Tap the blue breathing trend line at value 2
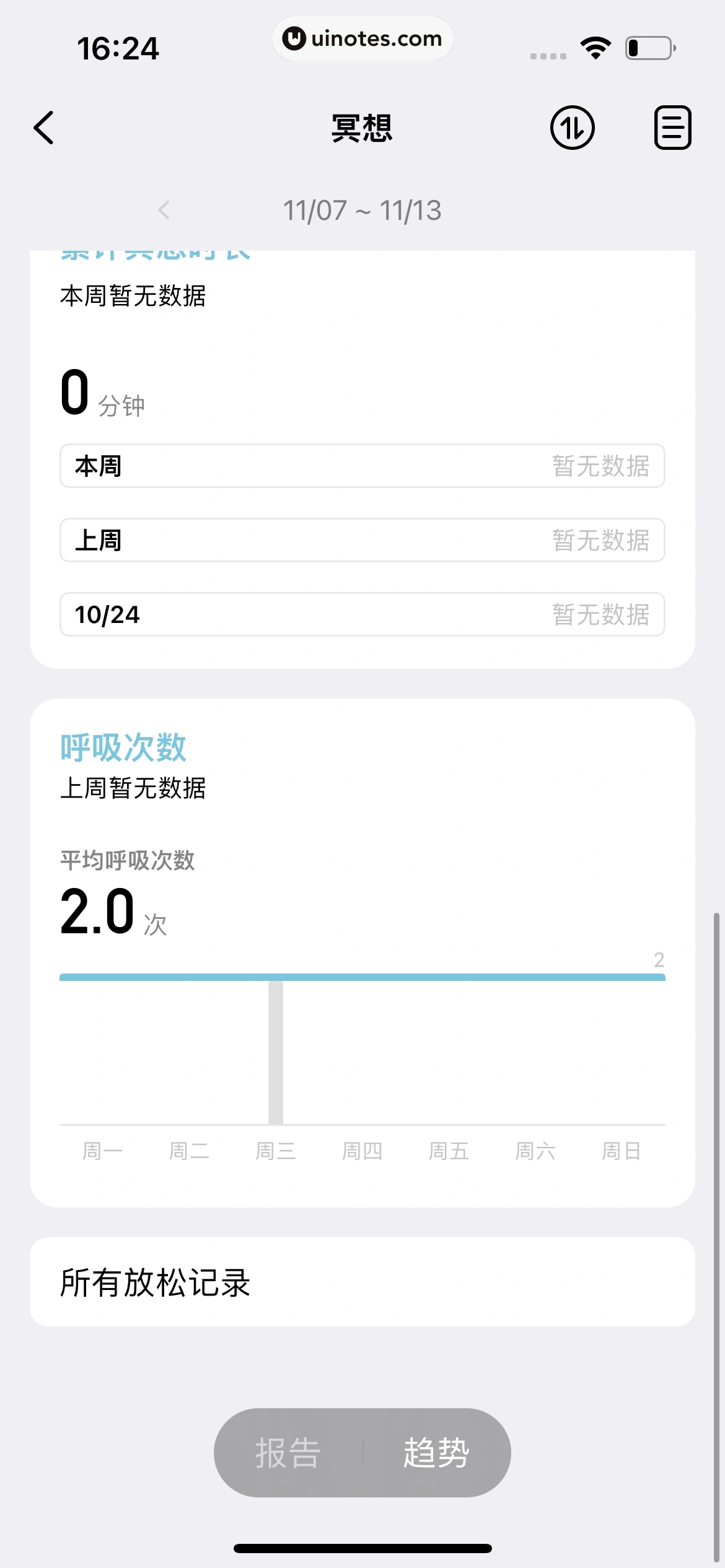The image size is (725, 1568). pos(362,975)
